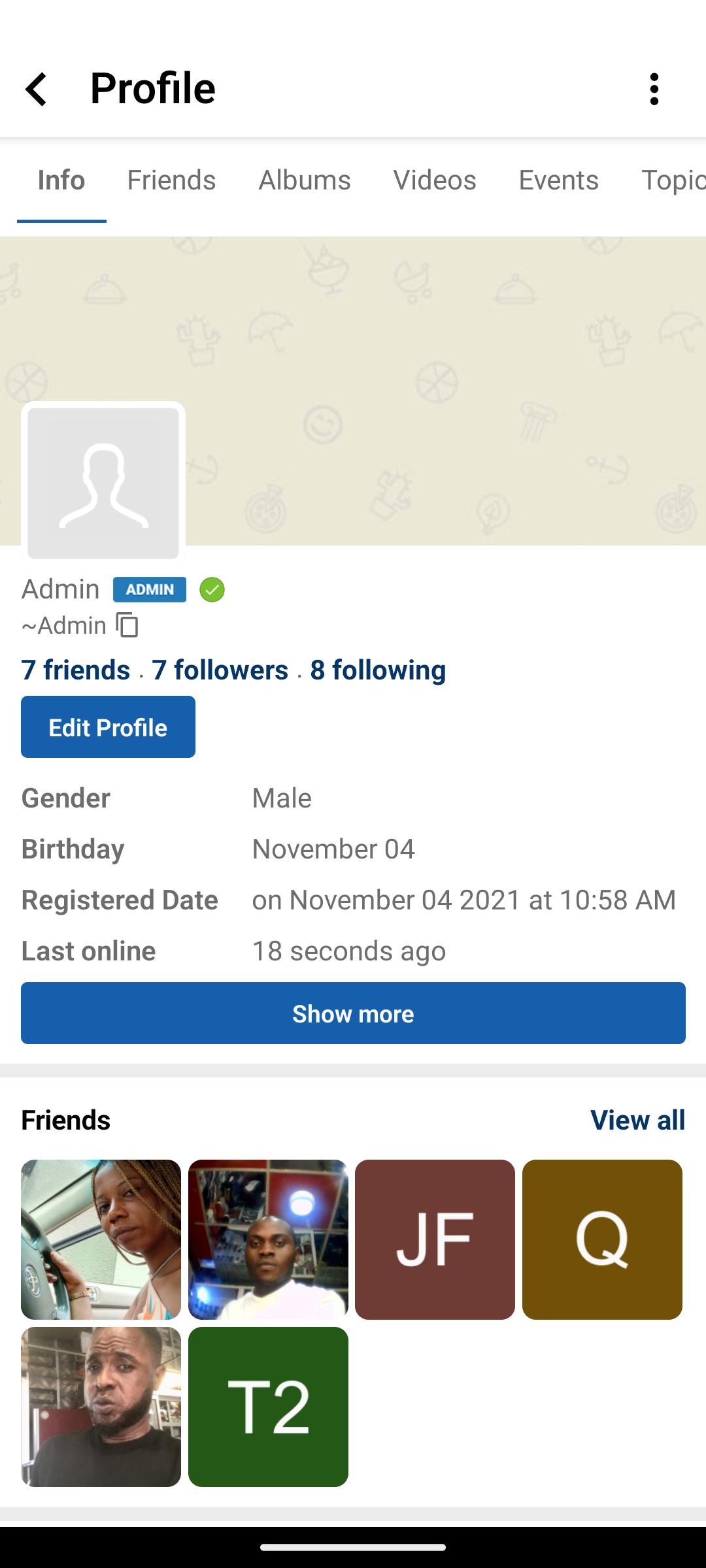Tap the Edit Profile button

(x=108, y=727)
